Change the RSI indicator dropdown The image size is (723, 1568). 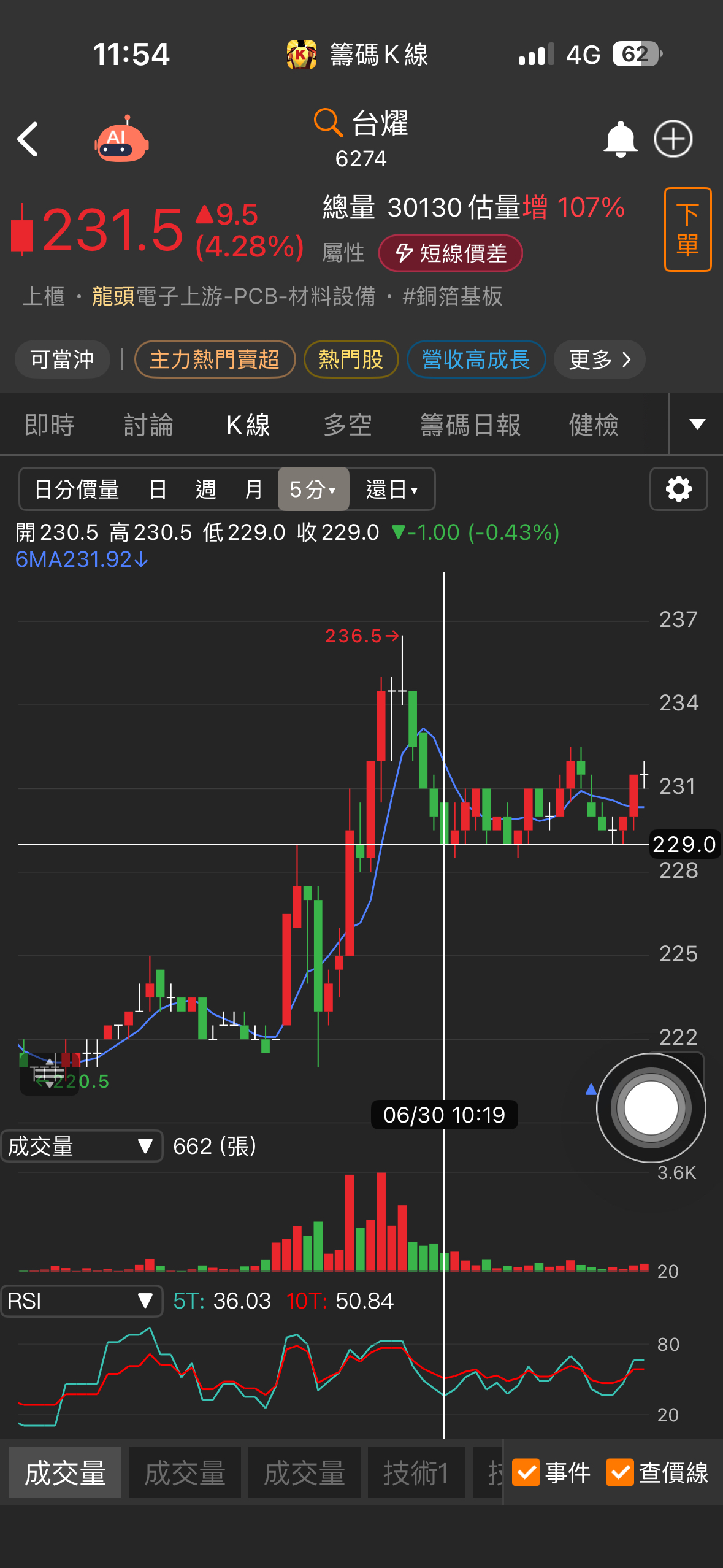(x=82, y=1301)
